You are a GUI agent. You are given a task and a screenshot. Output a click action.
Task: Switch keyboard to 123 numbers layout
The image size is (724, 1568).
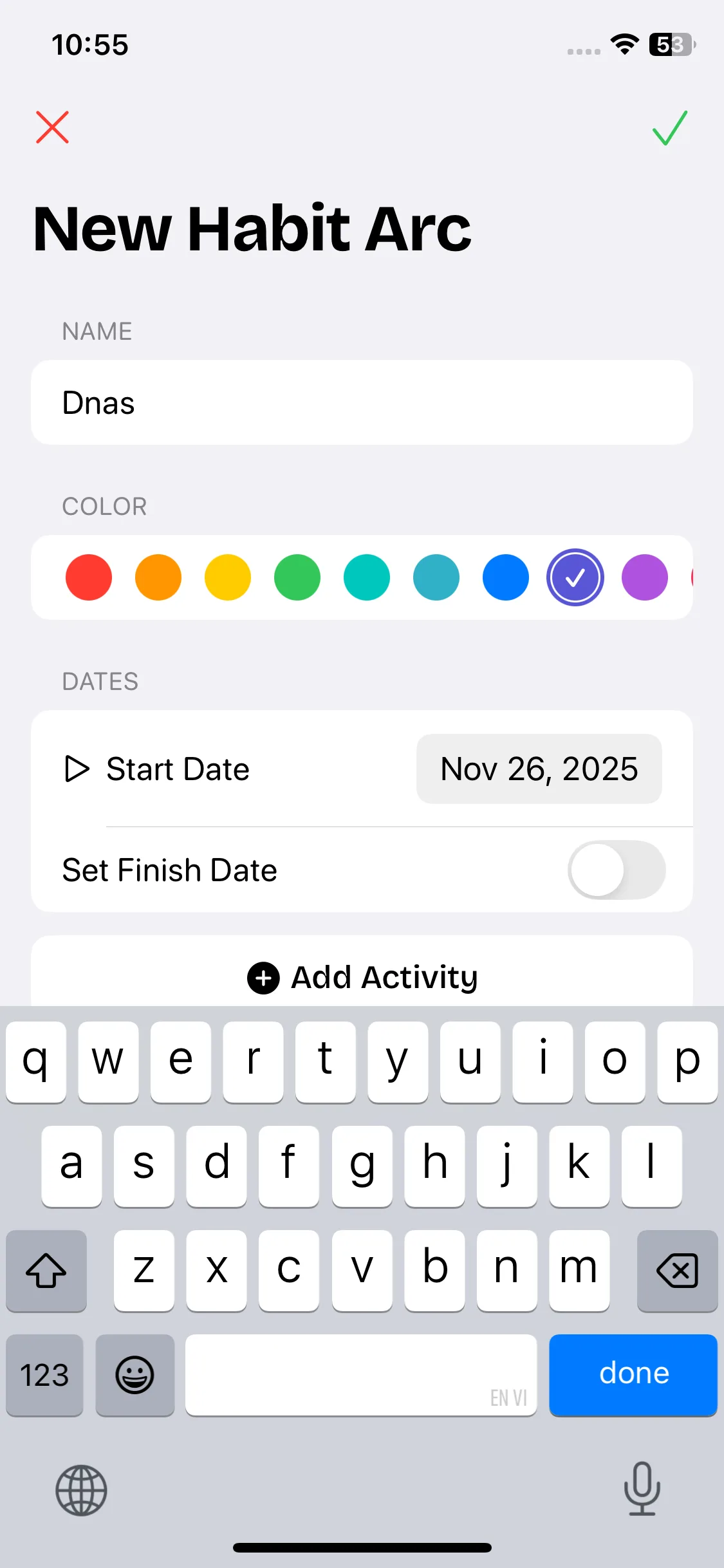(44, 1375)
